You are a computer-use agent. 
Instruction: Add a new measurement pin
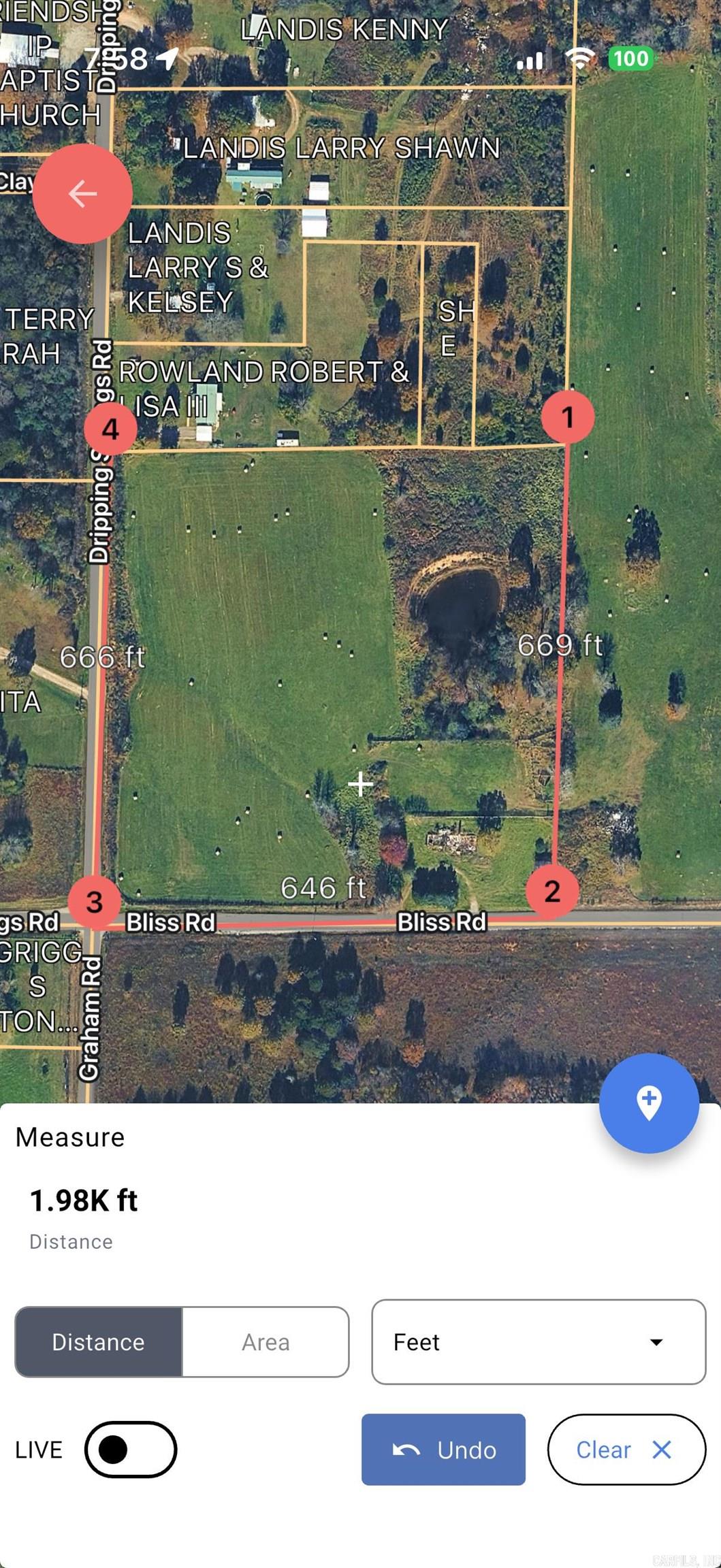(x=648, y=1102)
